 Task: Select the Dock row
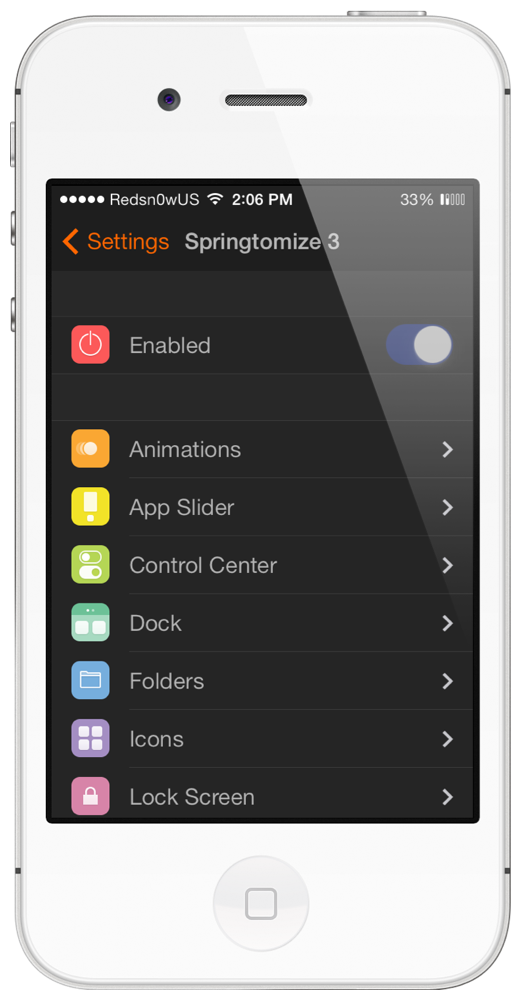click(x=262, y=623)
